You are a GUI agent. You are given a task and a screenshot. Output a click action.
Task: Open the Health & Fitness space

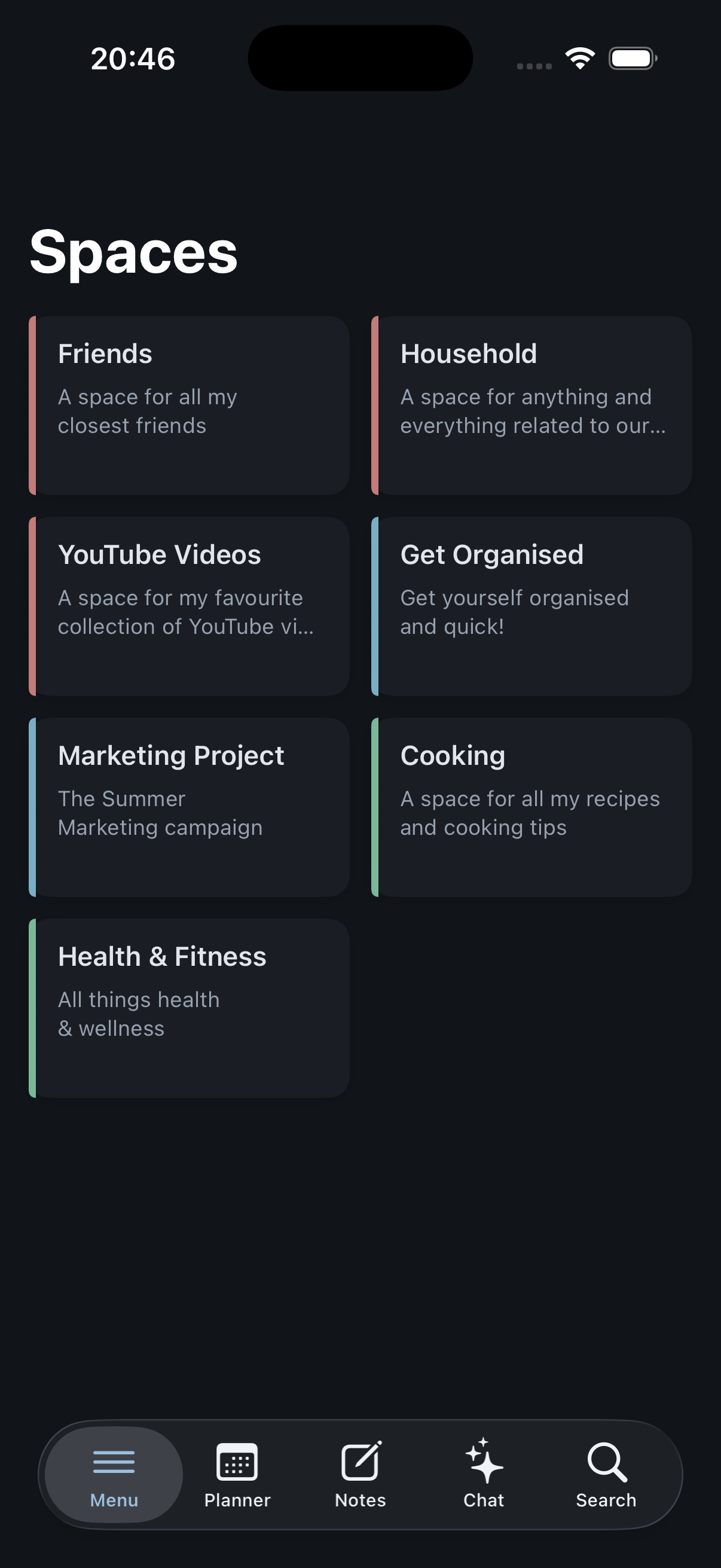[x=190, y=1008]
